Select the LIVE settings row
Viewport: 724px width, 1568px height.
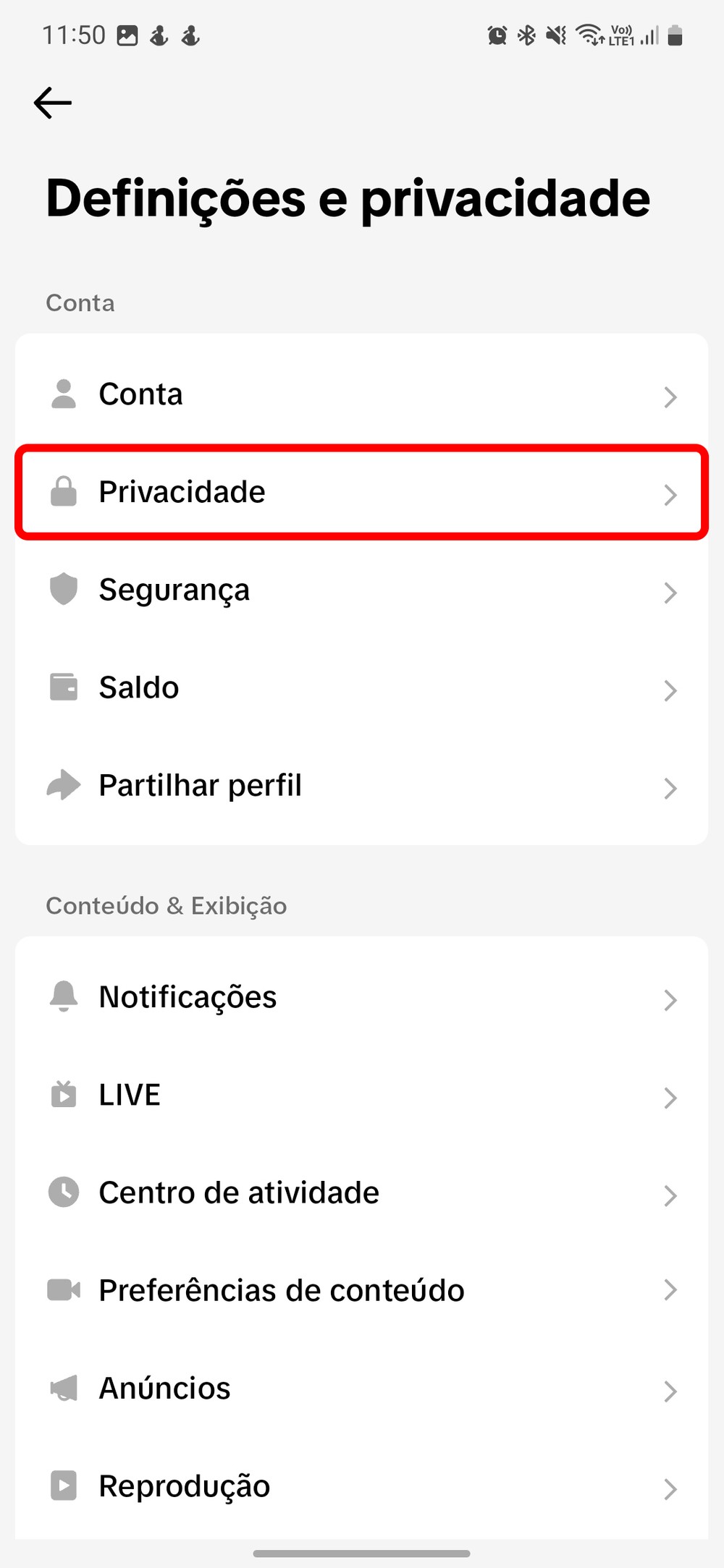(x=361, y=1096)
